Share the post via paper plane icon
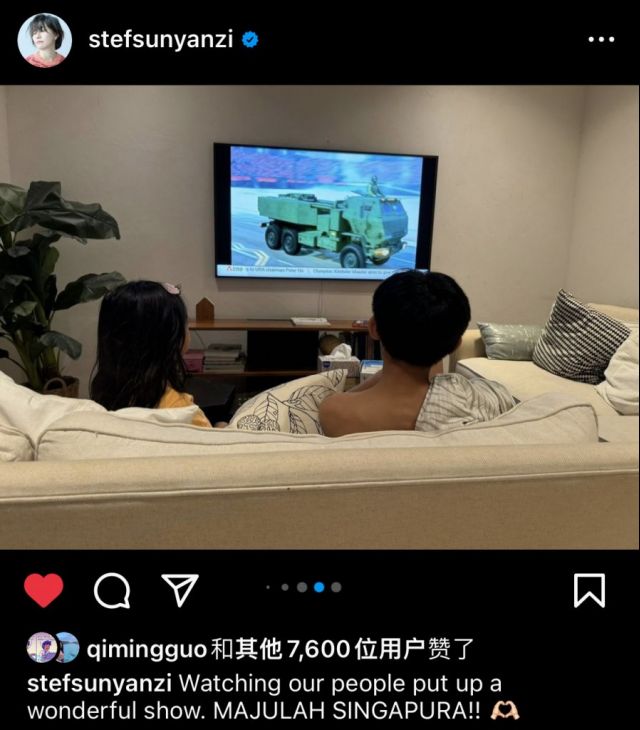This screenshot has height=730, width=640. point(179,590)
